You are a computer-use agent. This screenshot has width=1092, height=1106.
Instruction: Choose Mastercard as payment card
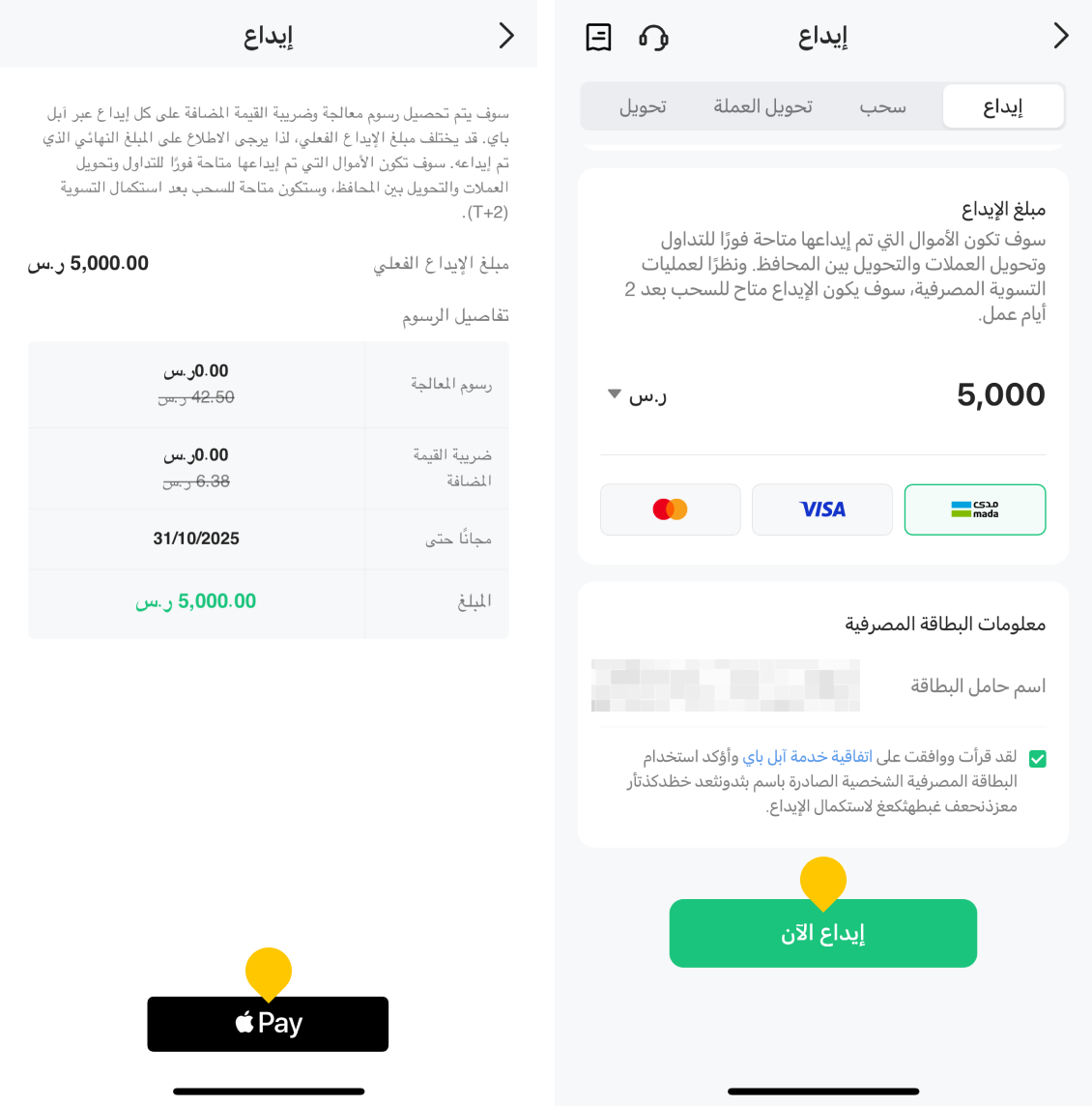pyautogui.click(x=671, y=509)
